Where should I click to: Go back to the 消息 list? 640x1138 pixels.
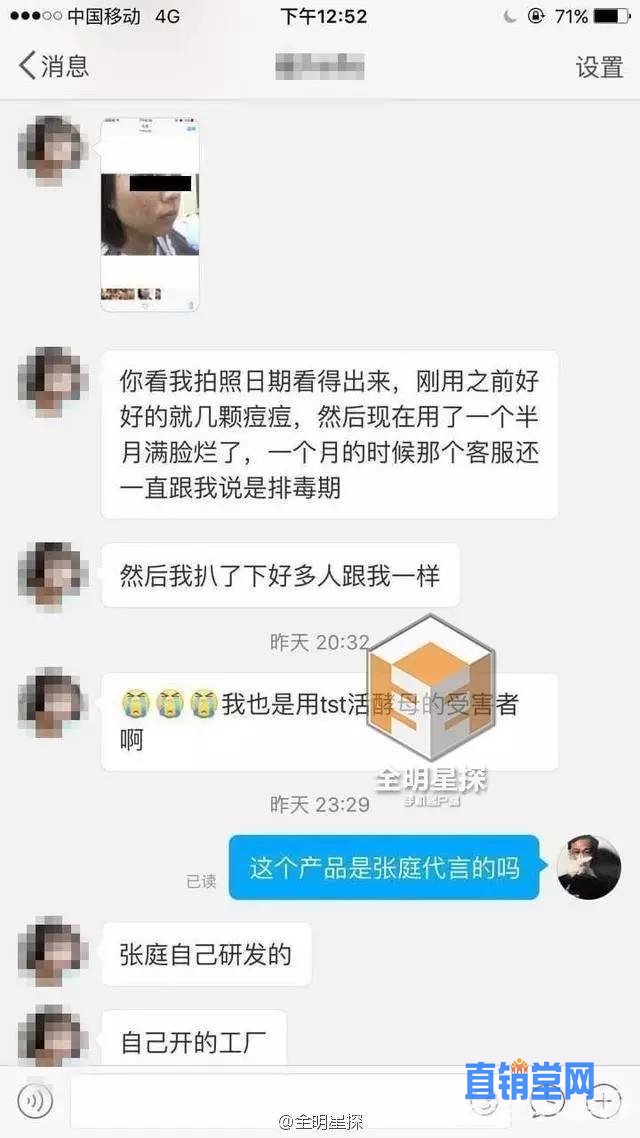click(x=52, y=66)
